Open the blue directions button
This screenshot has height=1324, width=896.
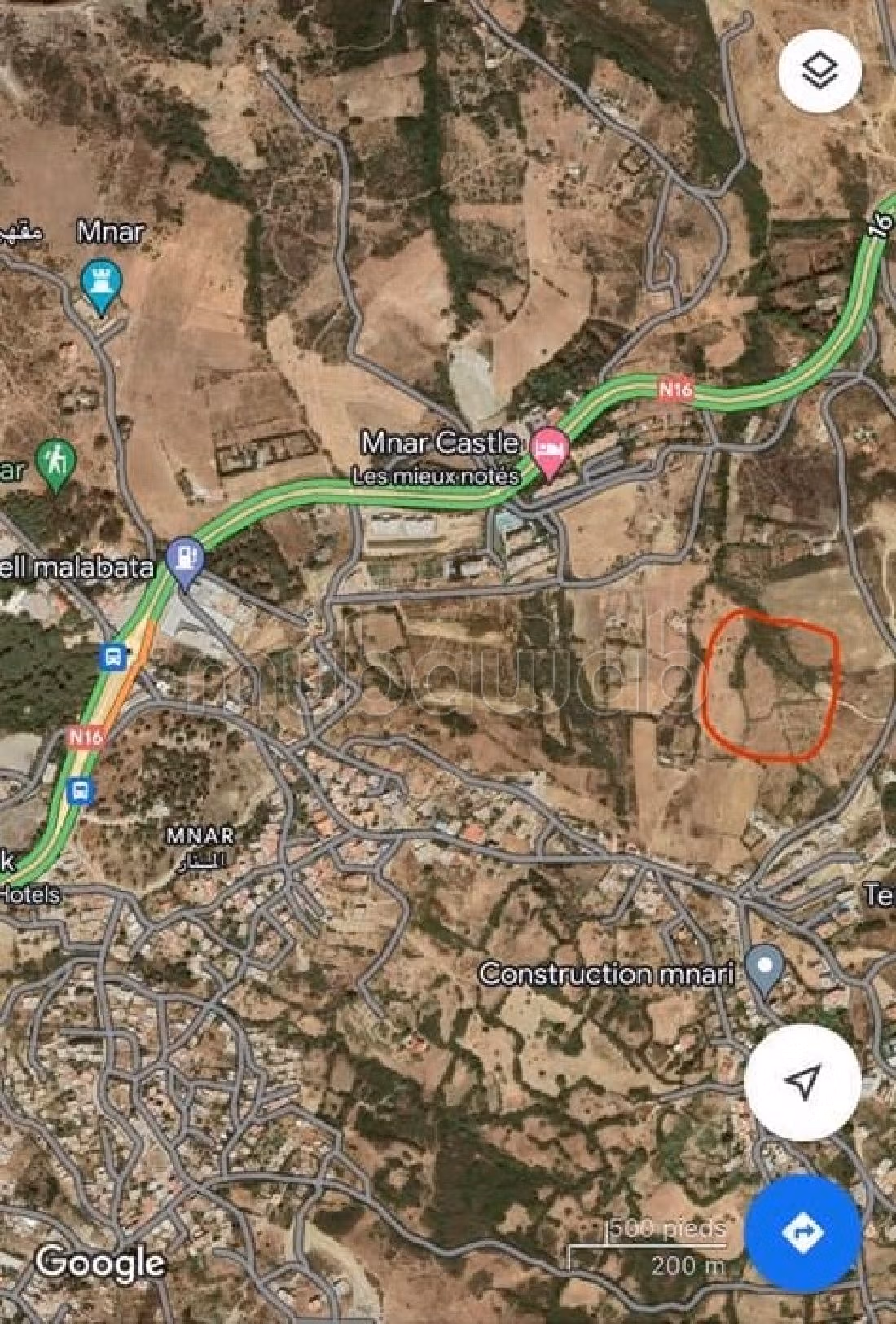[x=803, y=1233]
